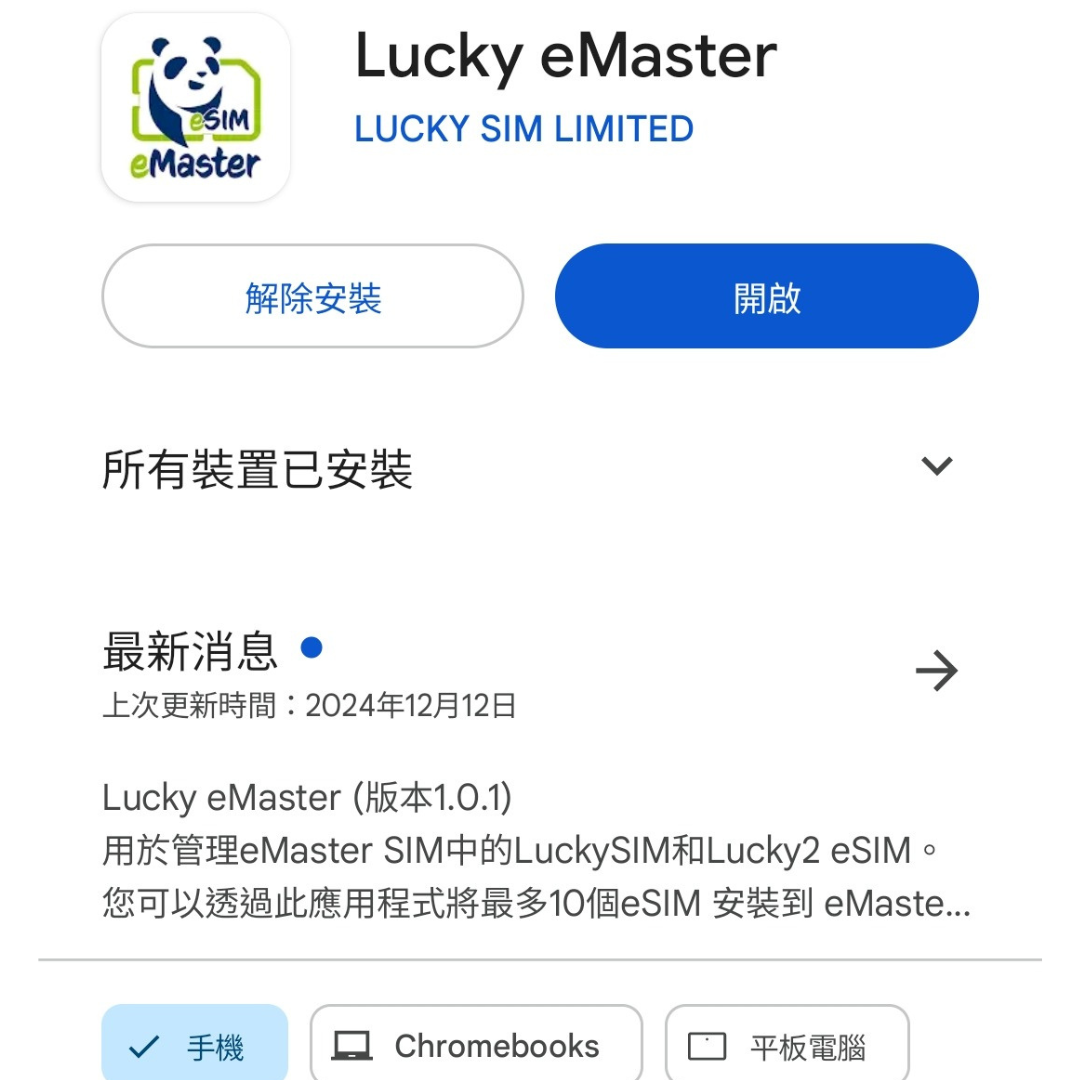
Task: Expand the 所有裝置已安裝 section
Action: [936, 466]
